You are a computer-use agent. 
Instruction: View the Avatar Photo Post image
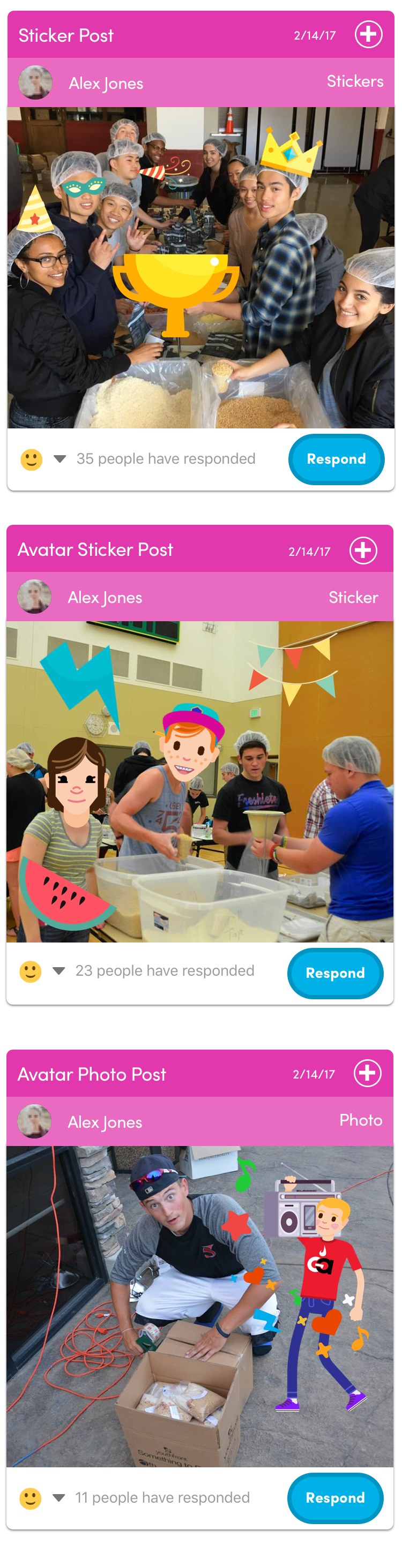[200, 1306]
